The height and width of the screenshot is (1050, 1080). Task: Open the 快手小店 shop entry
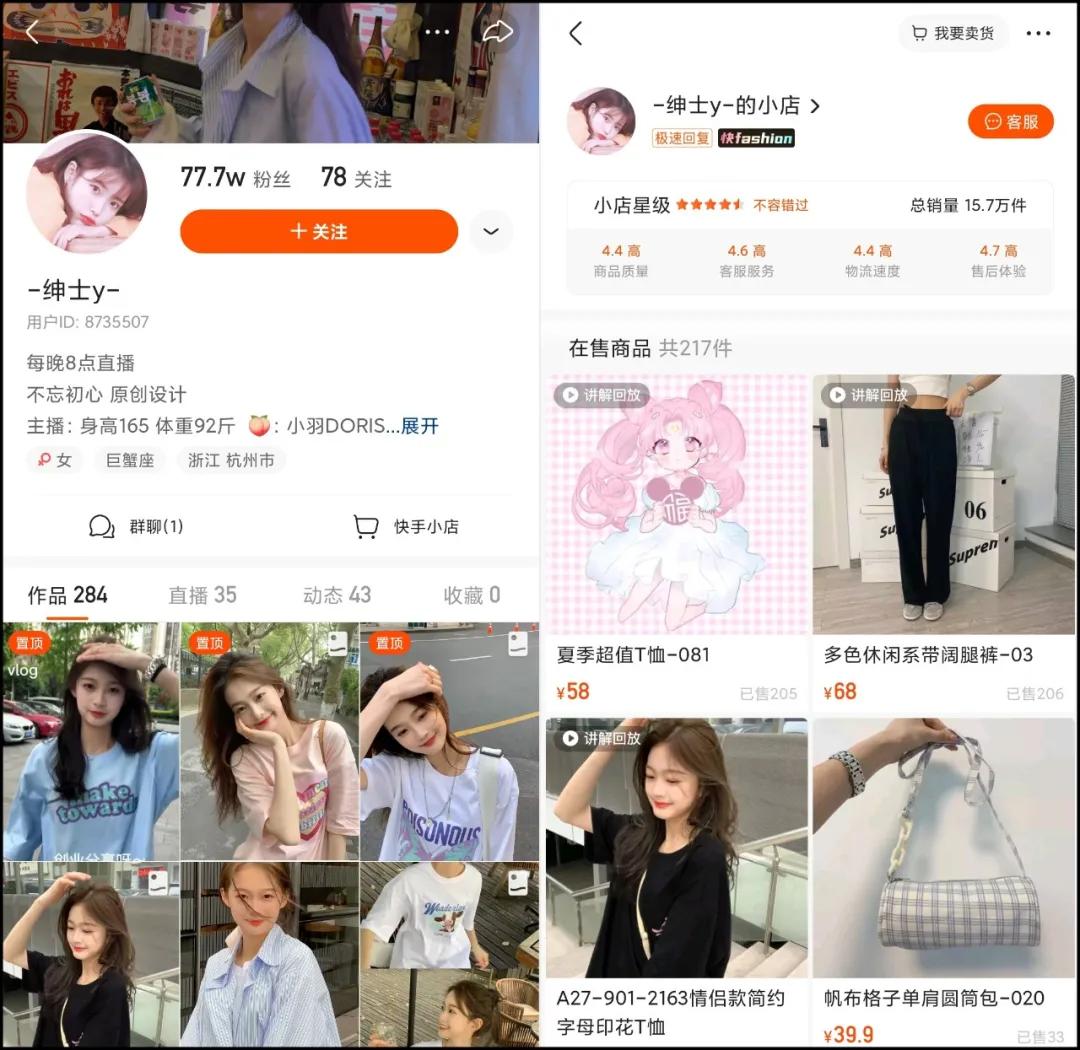tap(406, 527)
